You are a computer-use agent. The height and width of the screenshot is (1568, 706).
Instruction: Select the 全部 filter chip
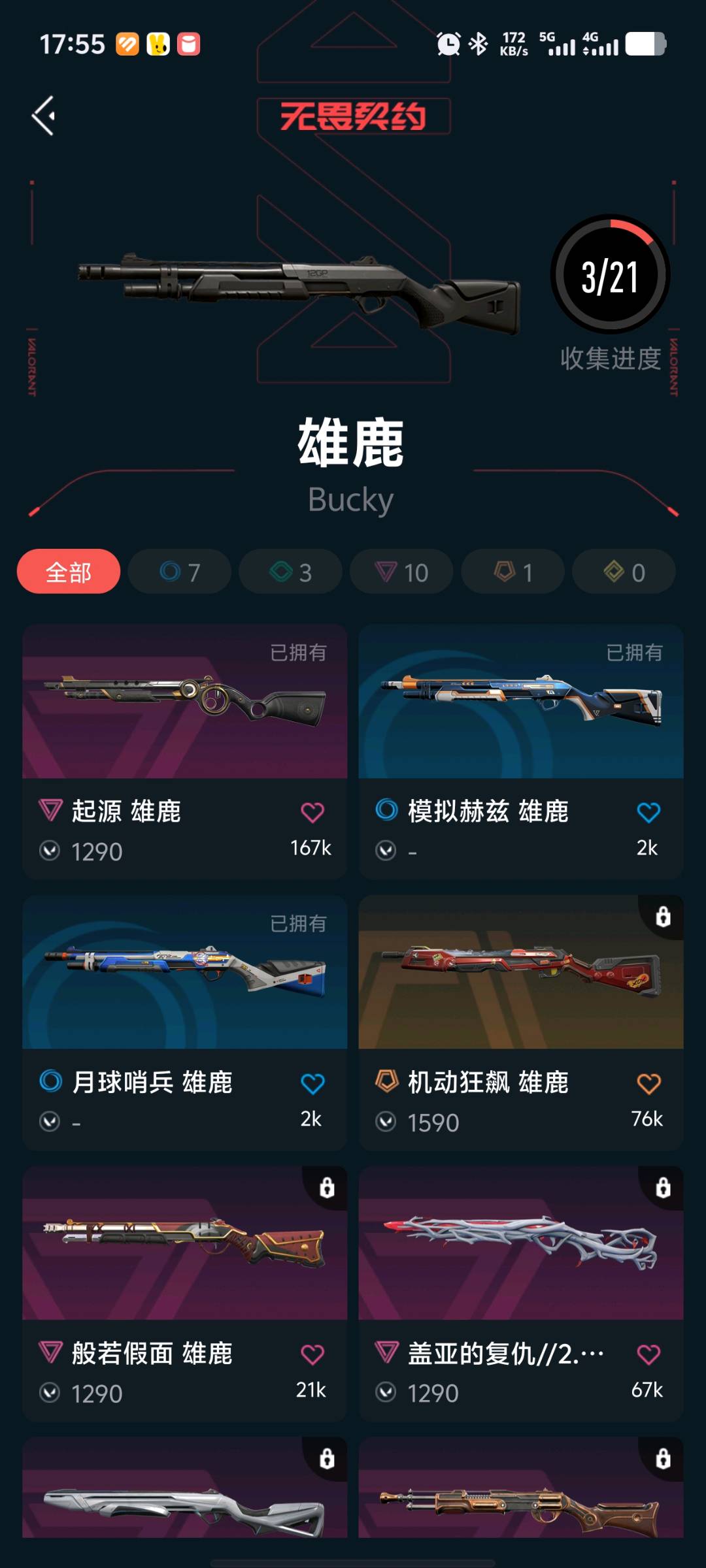(69, 572)
